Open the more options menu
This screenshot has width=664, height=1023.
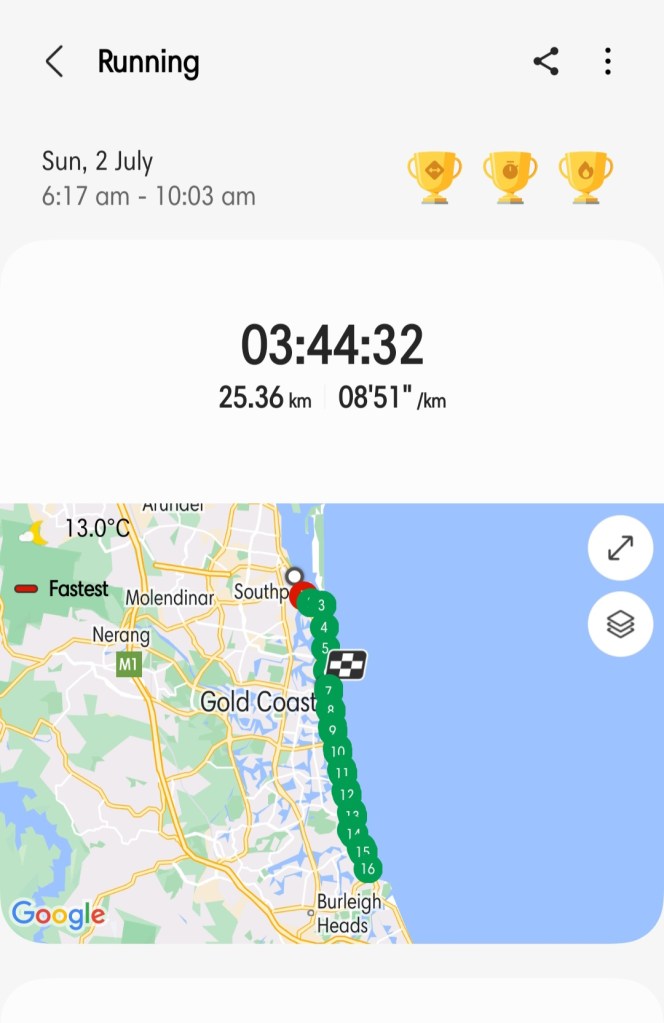[608, 62]
